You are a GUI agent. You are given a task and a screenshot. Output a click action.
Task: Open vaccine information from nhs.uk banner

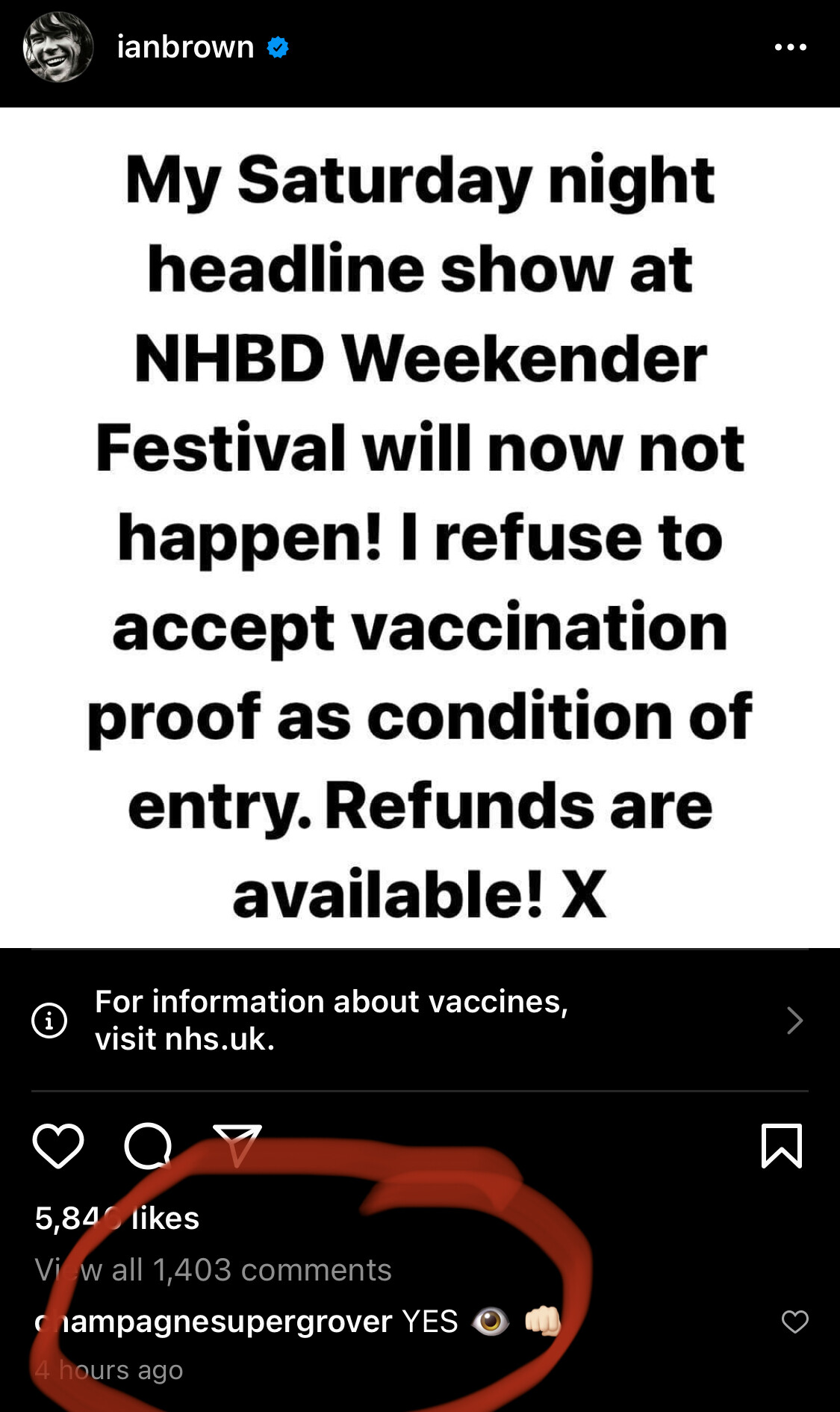(x=418, y=1020)
